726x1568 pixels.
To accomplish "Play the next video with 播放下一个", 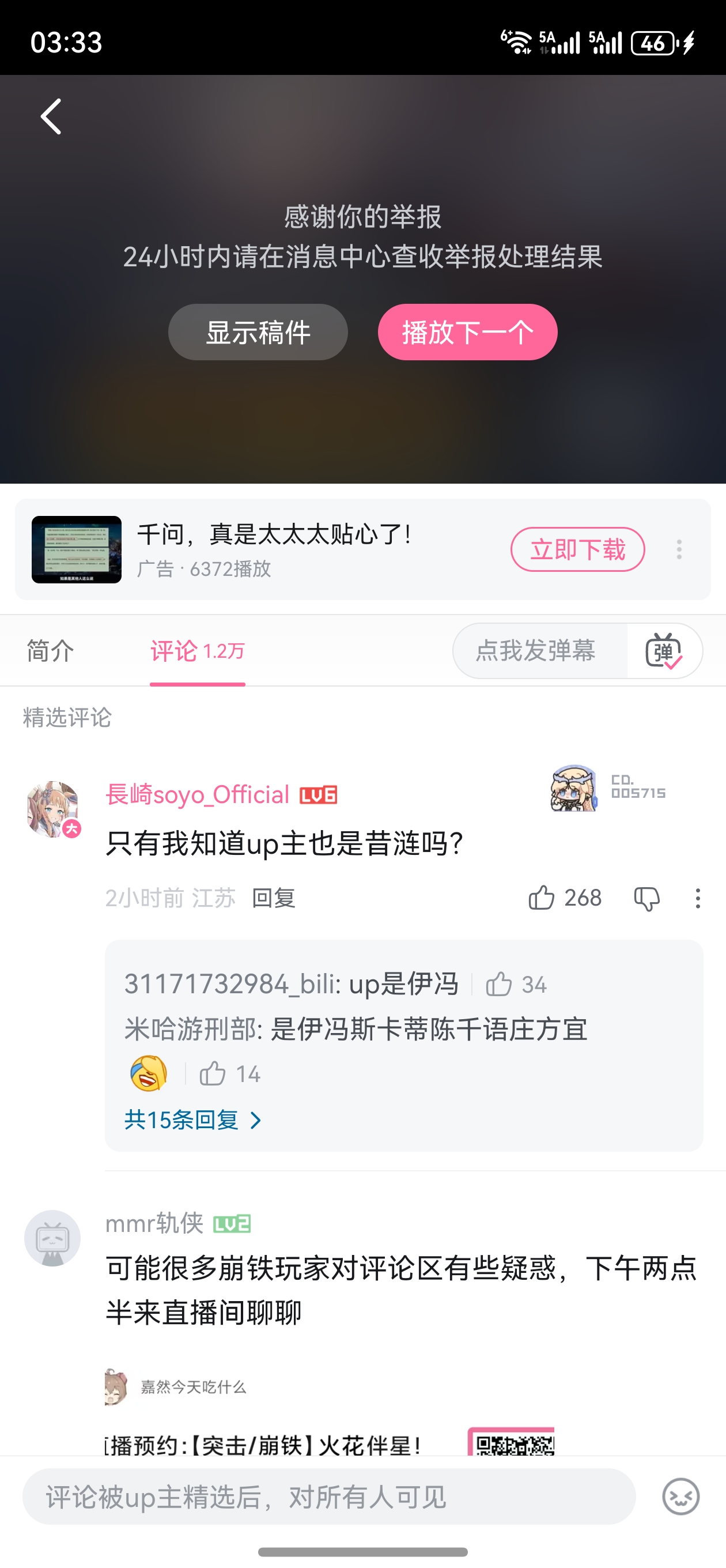I will pyautogui.click(x=467, y=333).
